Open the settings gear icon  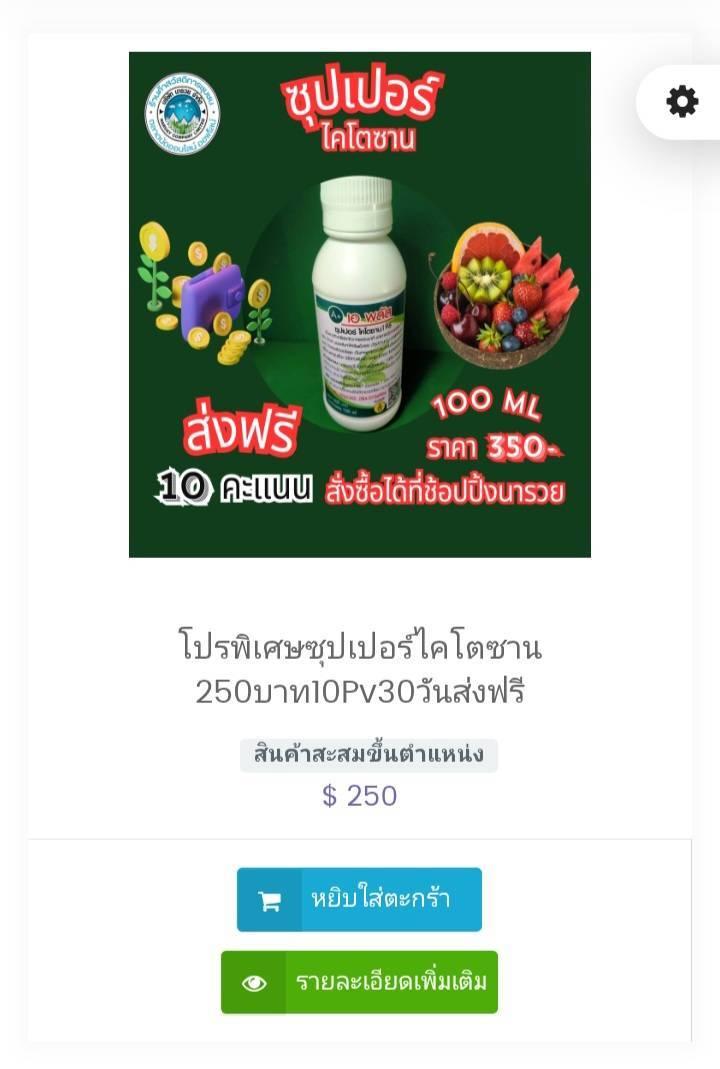pyautogui.click(x=682, y=102)
